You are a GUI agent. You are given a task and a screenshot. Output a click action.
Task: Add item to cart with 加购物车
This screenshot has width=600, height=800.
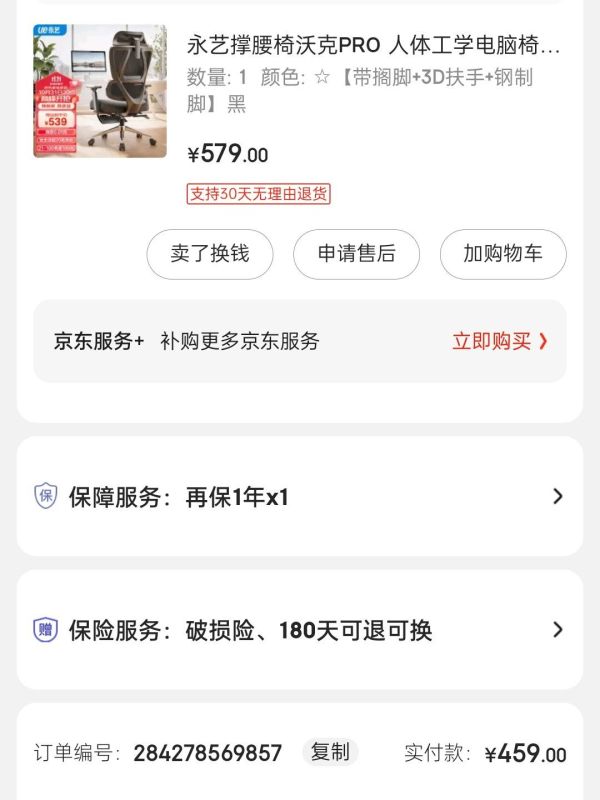[x=503, y=254]
